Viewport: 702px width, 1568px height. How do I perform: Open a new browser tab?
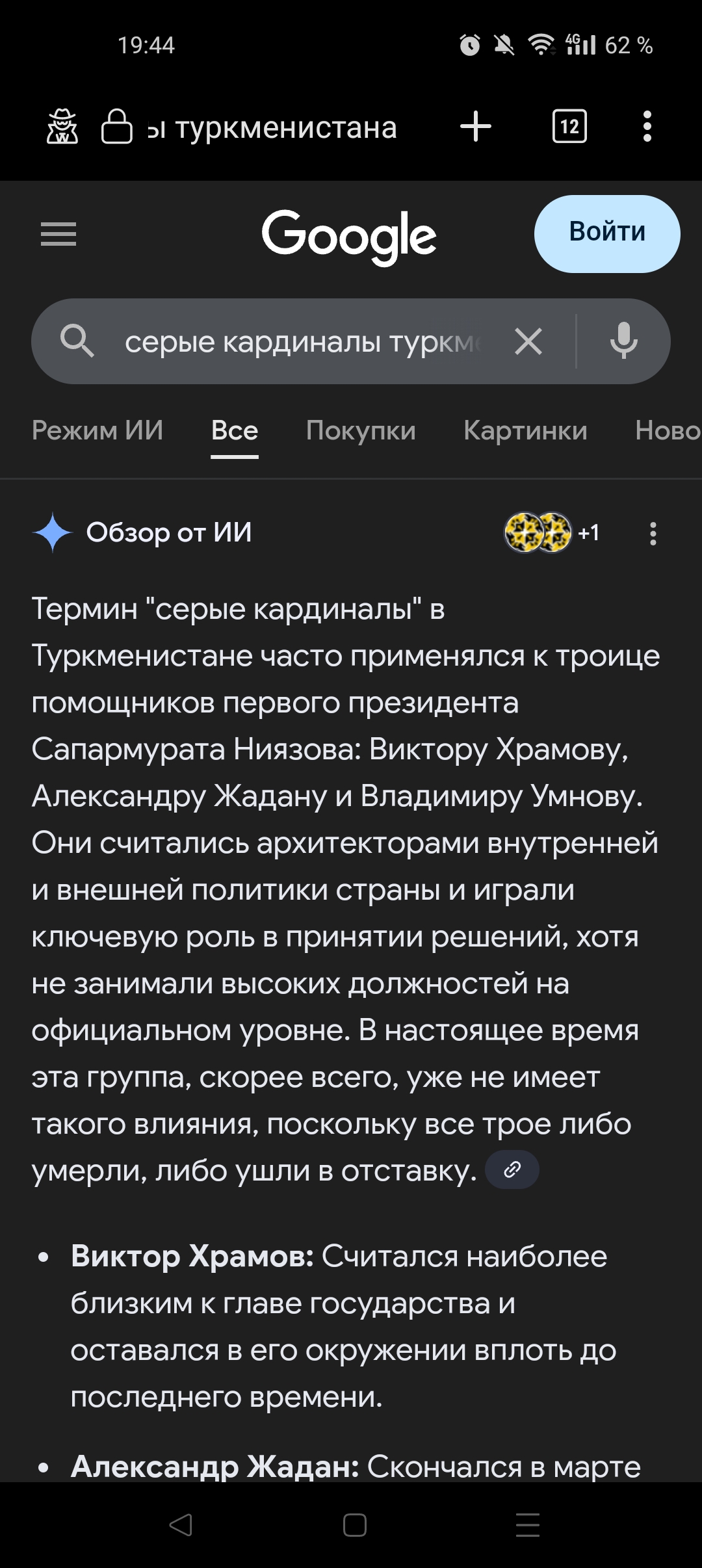point(475,126)
